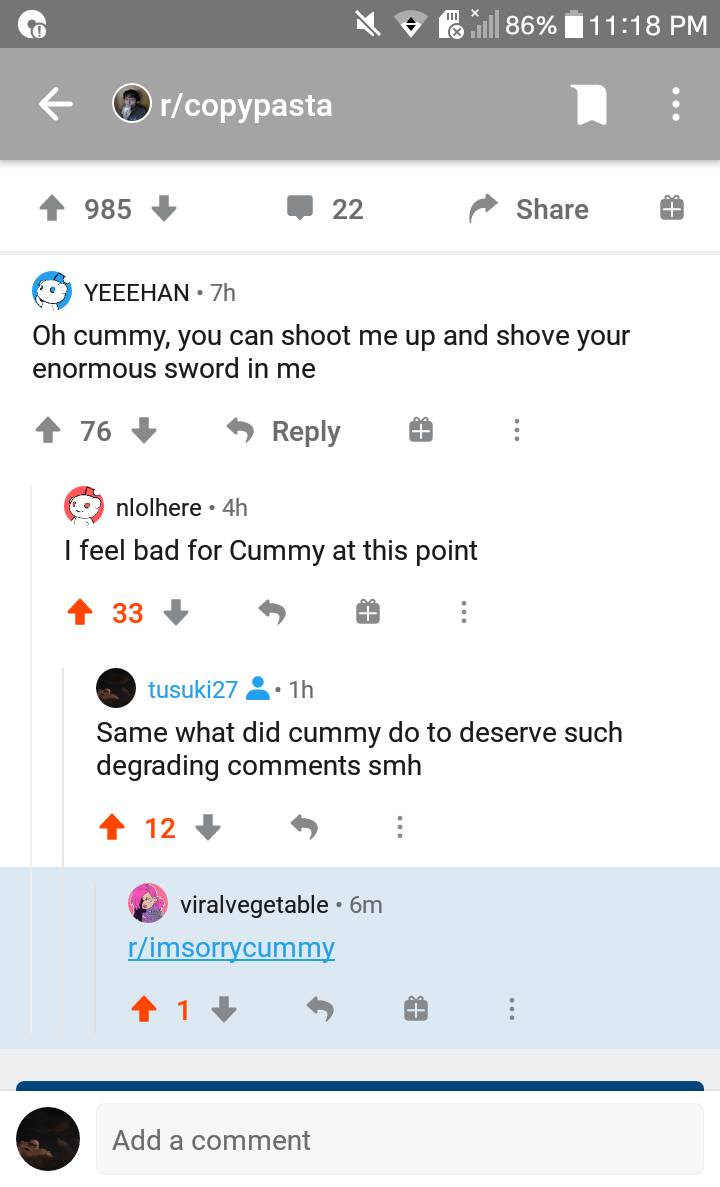
Task: Open tusuki27's comment options menu
Action: (400, 827)
